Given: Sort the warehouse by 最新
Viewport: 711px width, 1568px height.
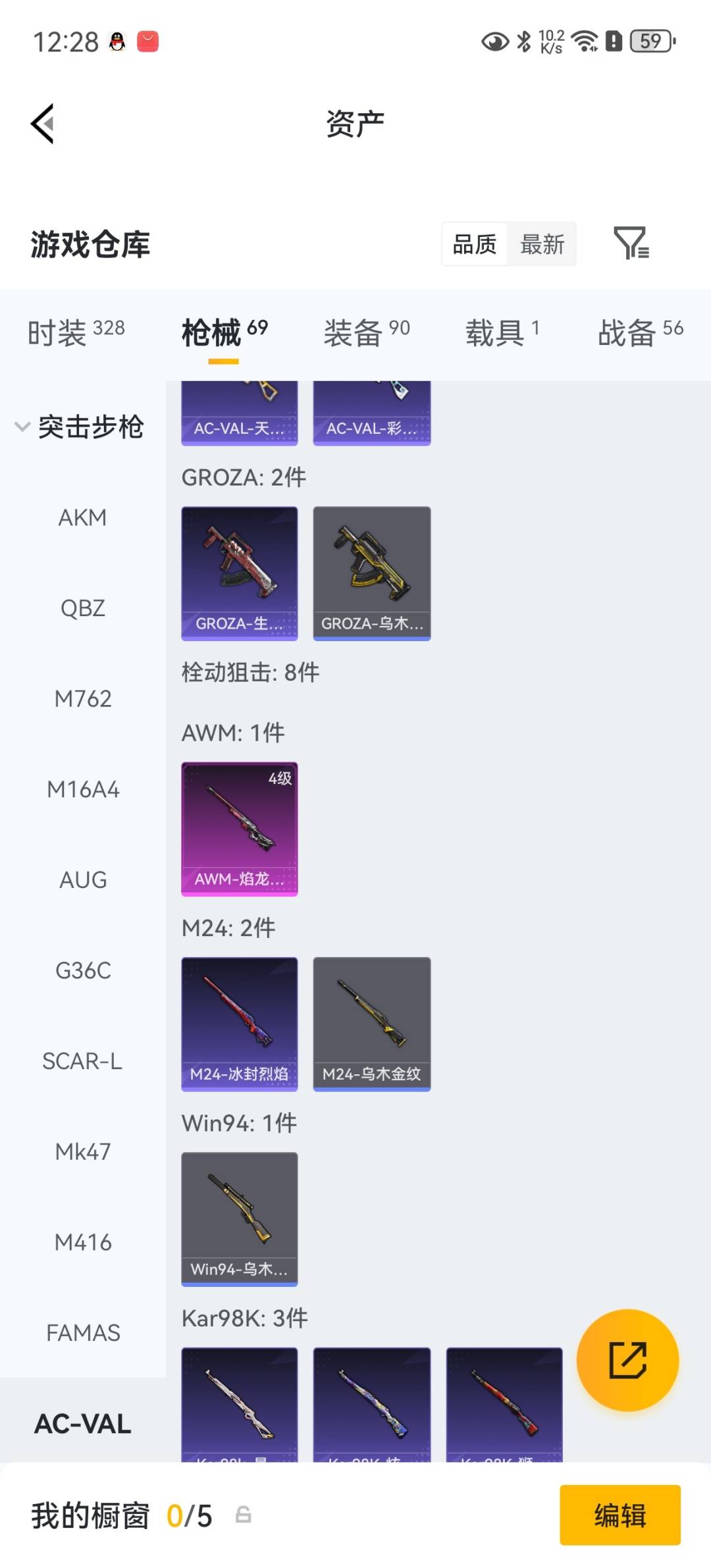Looking at the screenshot, I should pyautogui.click(x=542, y=244).
